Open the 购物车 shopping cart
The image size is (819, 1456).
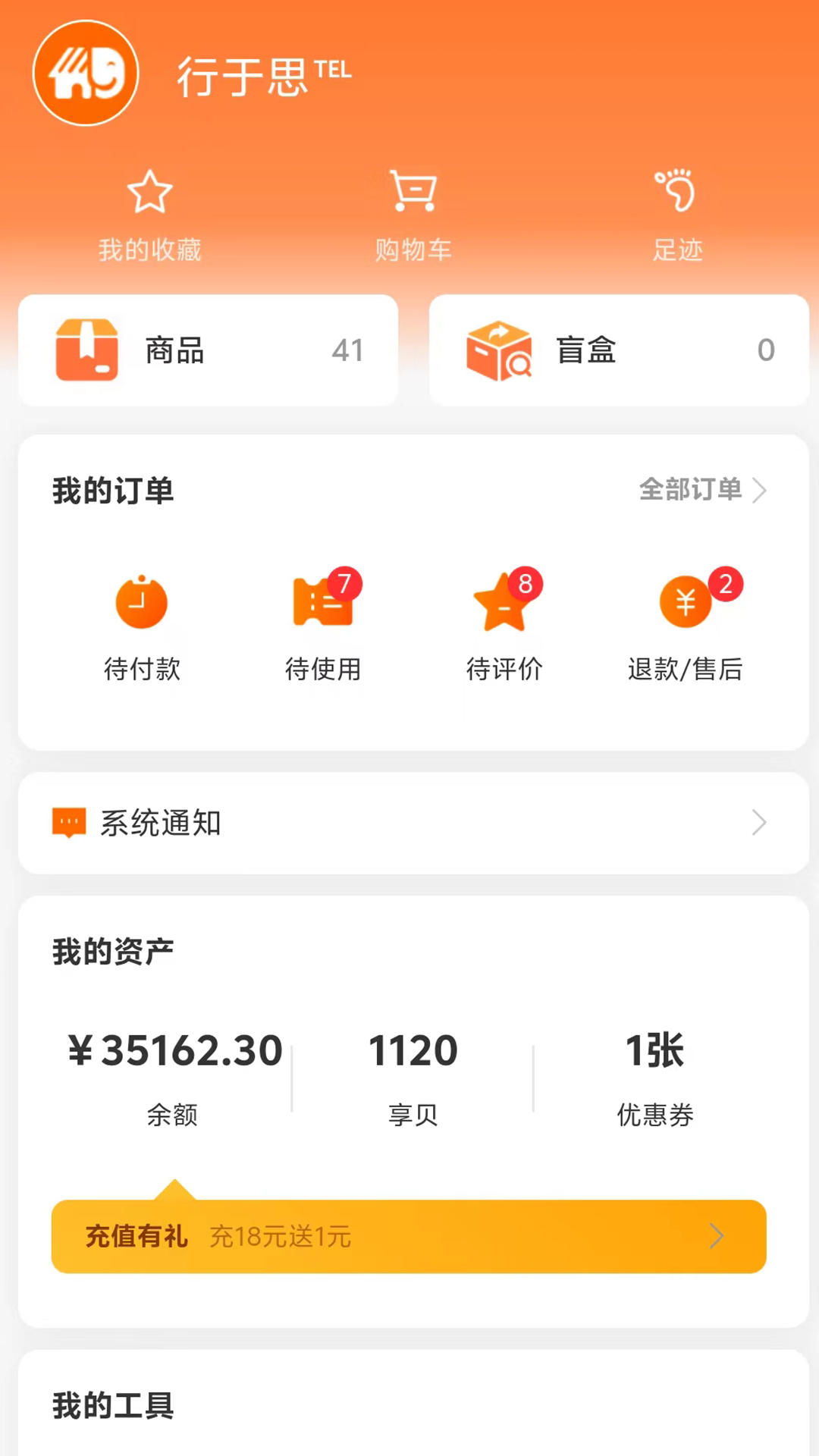click(413, 216)
